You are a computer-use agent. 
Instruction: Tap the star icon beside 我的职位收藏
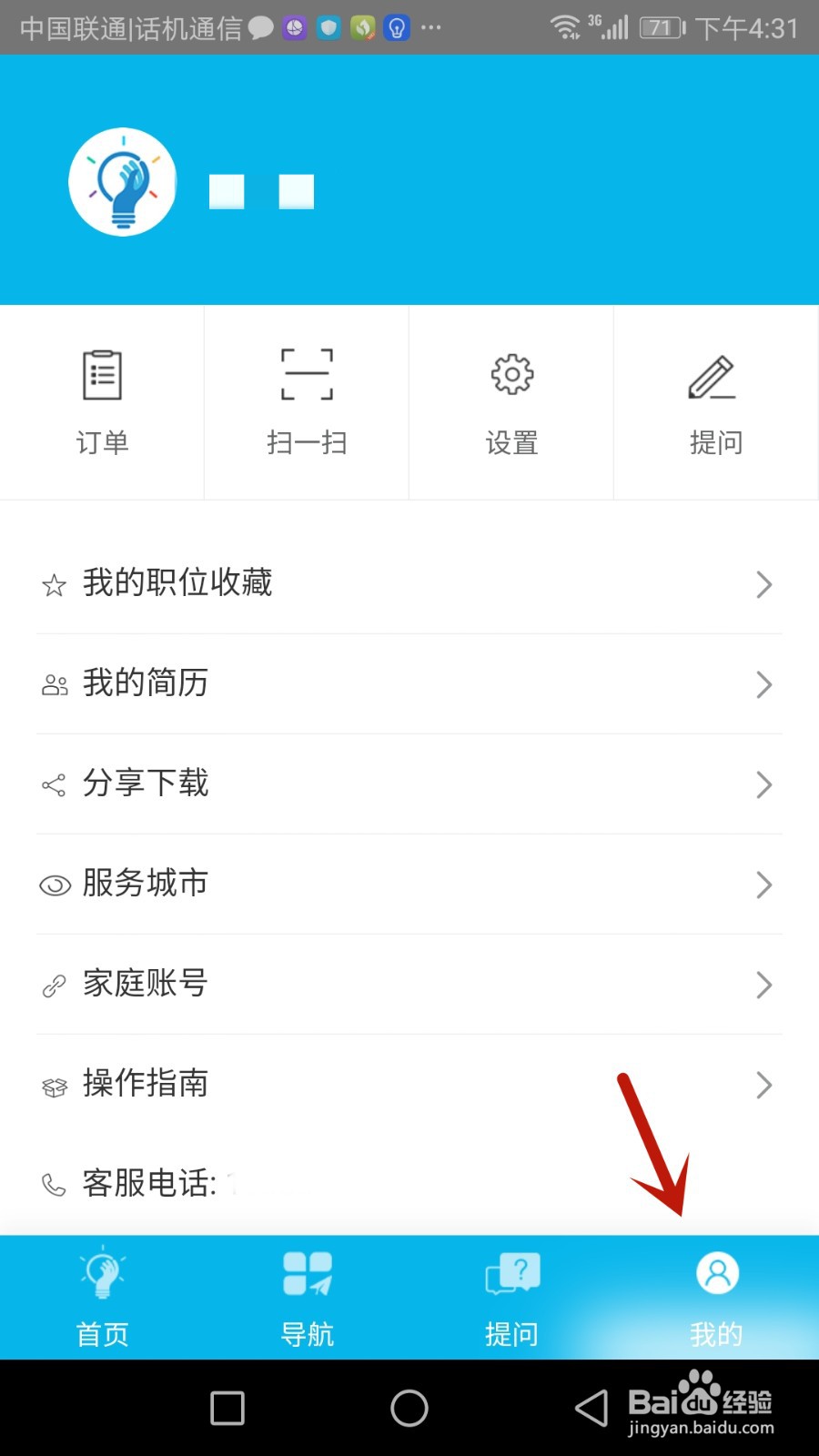(54, 584)
